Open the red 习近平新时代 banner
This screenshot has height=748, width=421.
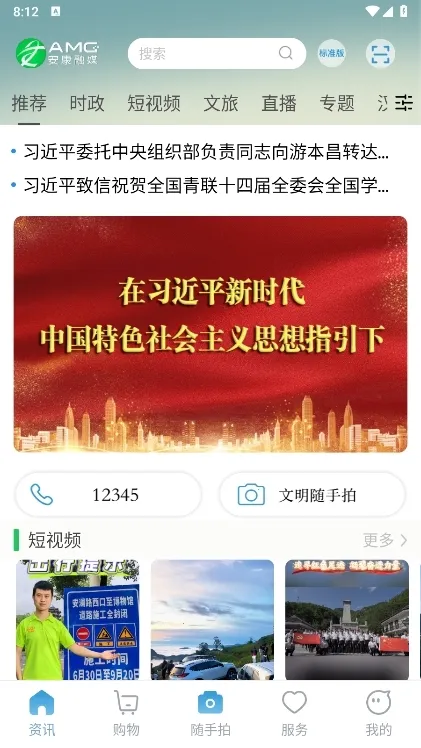(x=210, y=334)
